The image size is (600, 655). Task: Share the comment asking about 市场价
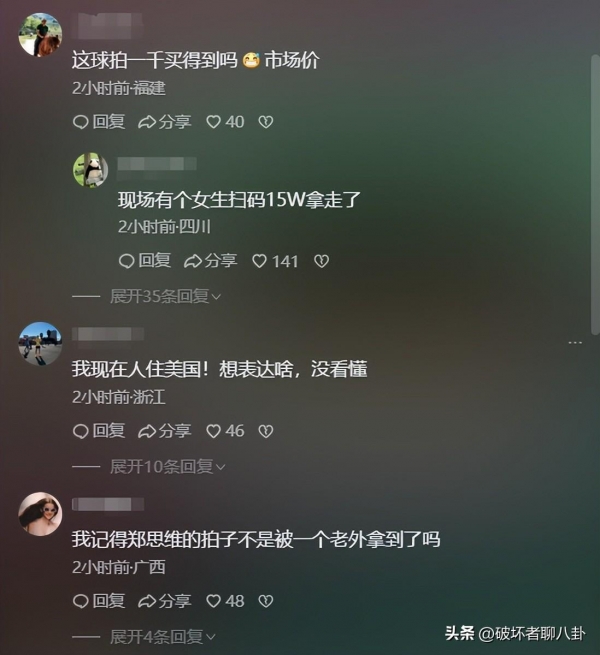pos(164,122)
